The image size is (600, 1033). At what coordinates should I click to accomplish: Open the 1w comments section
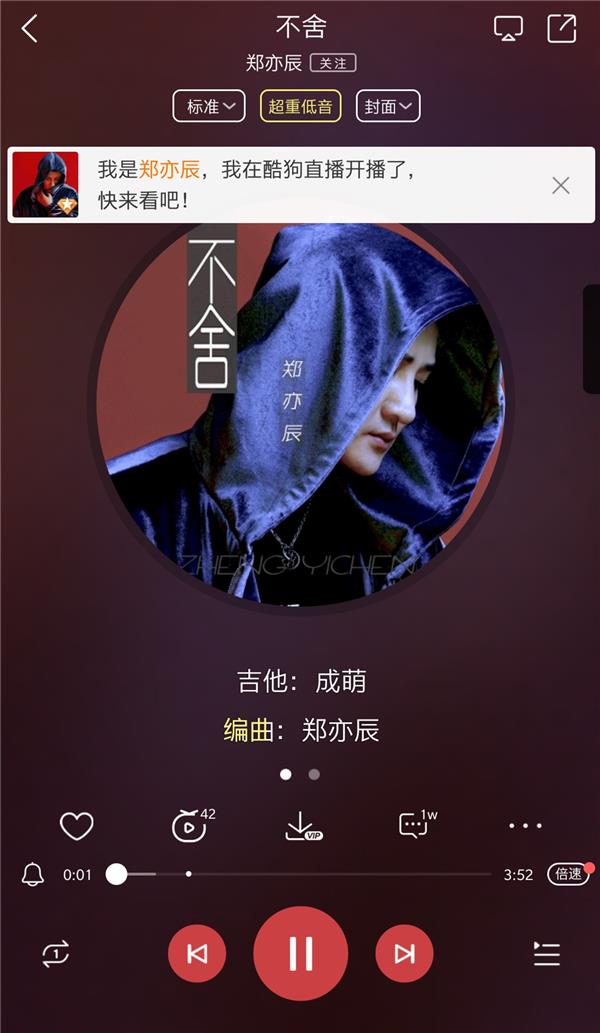coord(417,824)
